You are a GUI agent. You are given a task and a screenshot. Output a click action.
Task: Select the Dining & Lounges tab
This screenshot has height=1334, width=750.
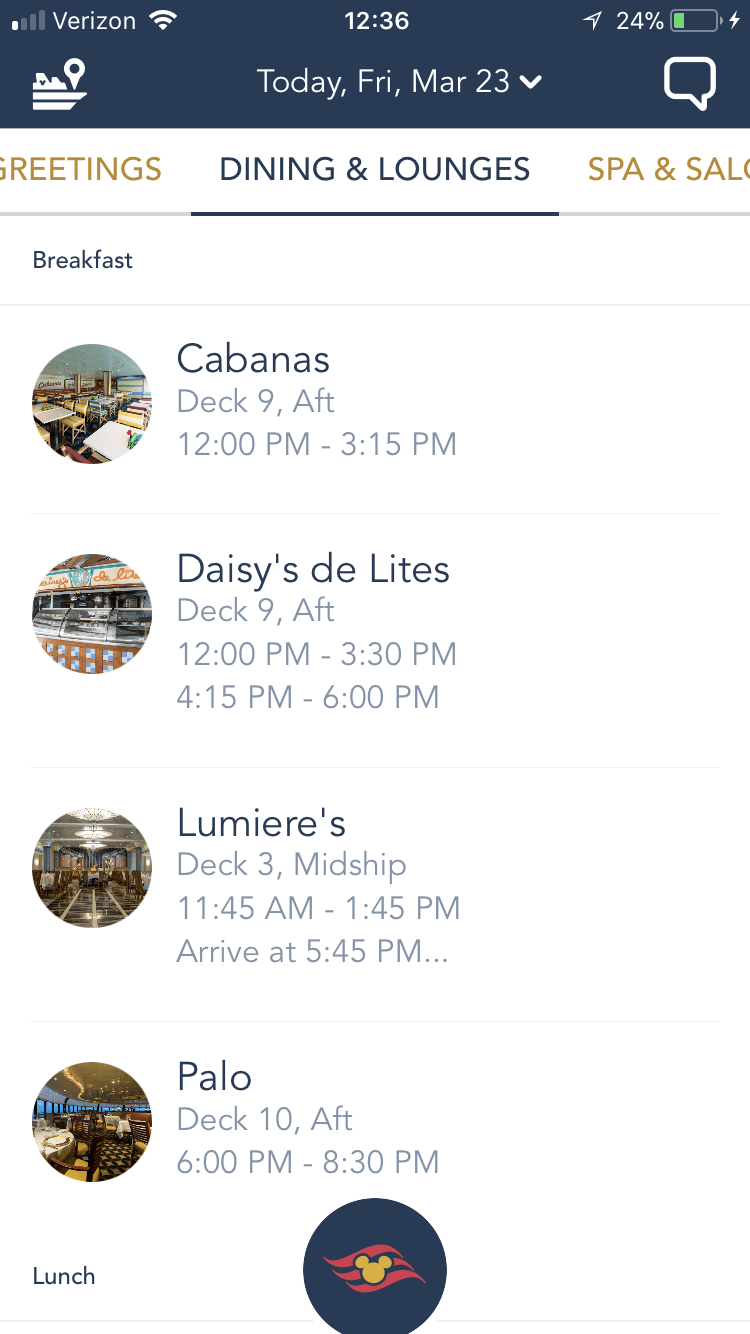click(375, 170)
